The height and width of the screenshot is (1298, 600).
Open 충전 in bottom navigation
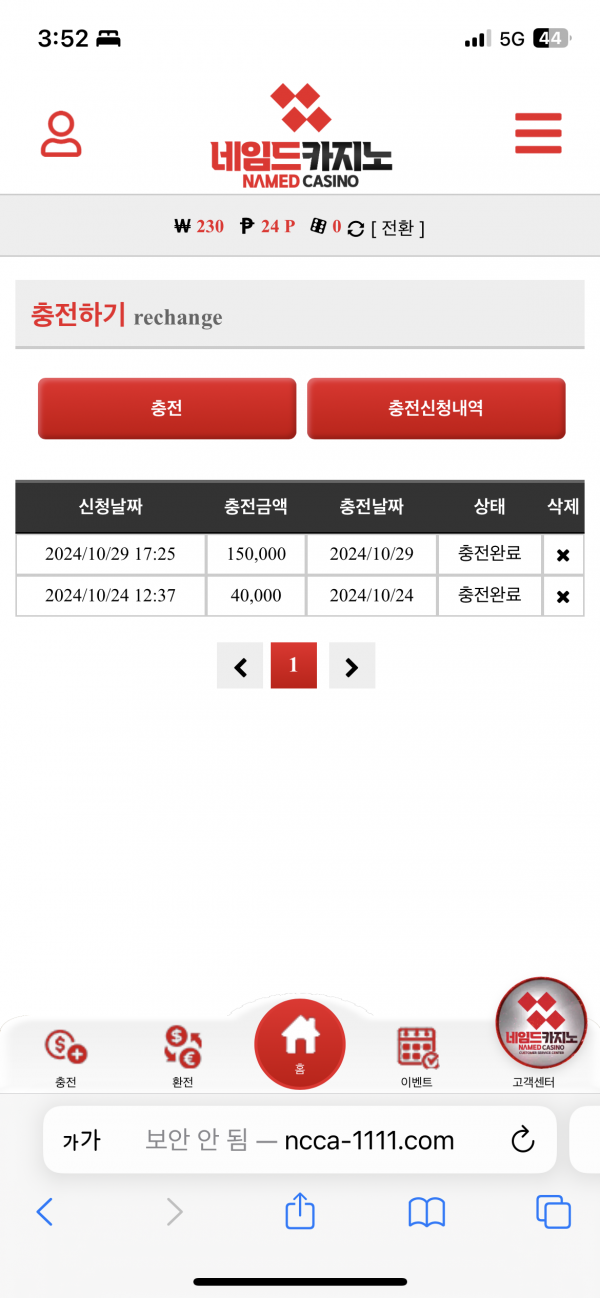tap(66, 1056)
